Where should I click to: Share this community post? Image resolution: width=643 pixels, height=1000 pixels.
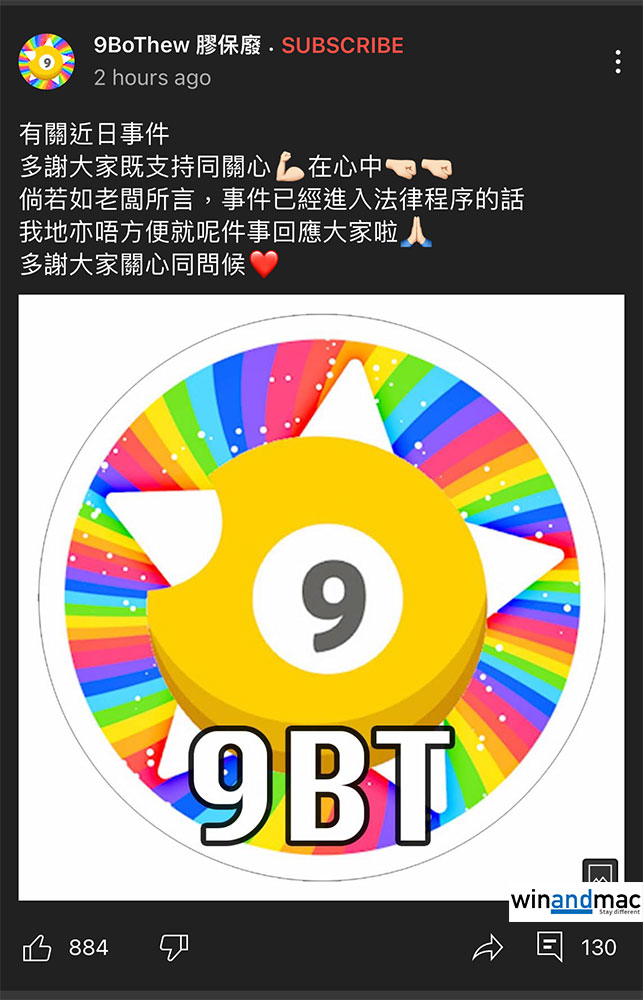487,947
